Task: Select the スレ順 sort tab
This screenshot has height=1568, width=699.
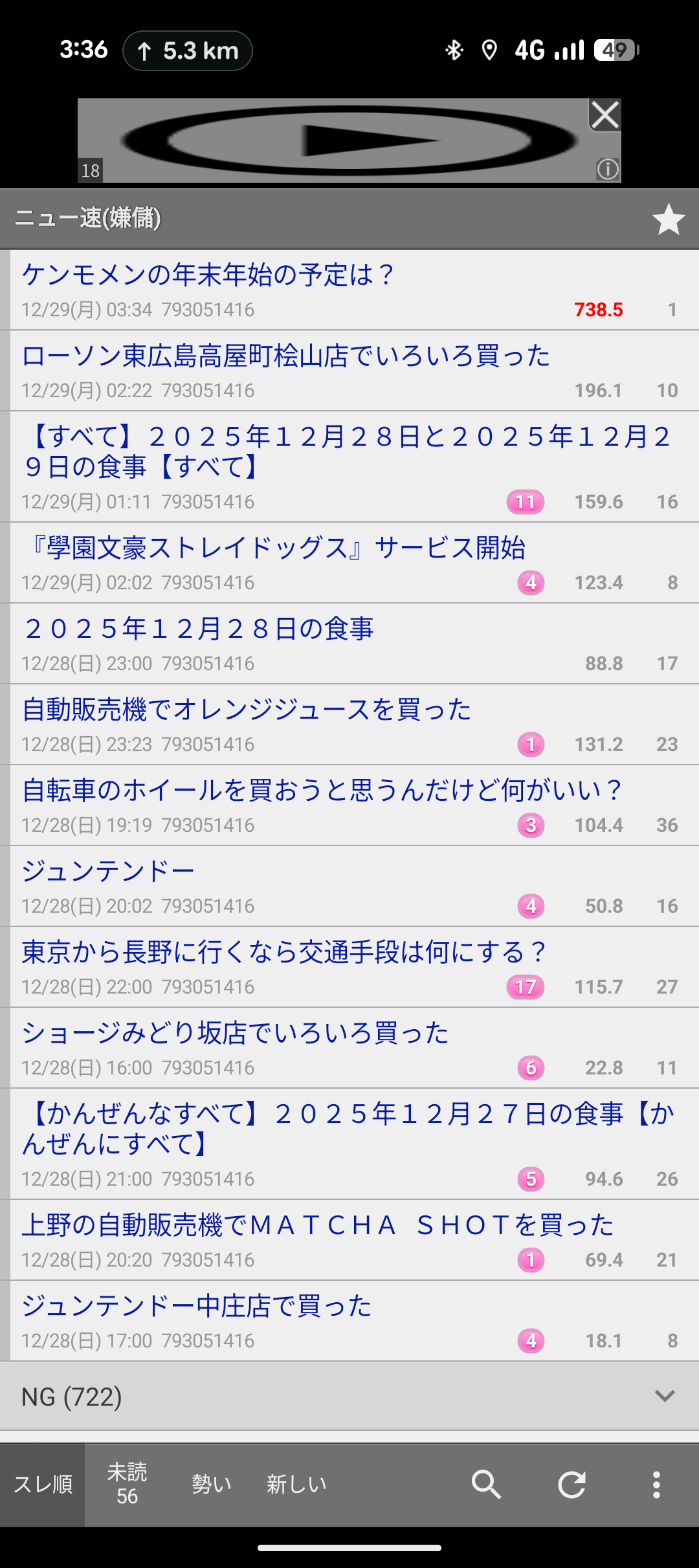Action: tap(43, 1485)
